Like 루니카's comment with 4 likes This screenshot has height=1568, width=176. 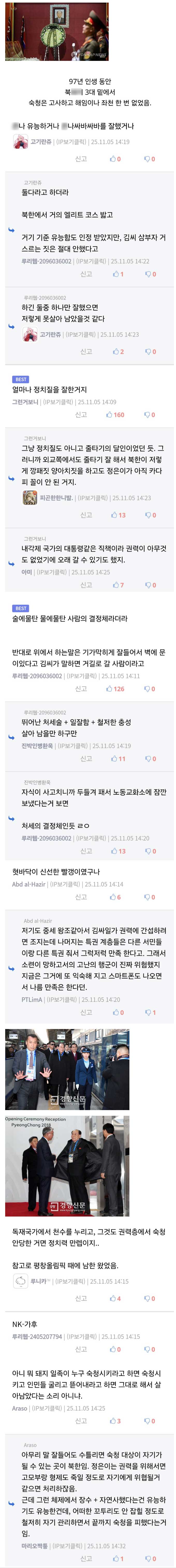[x=114, y=1298]
